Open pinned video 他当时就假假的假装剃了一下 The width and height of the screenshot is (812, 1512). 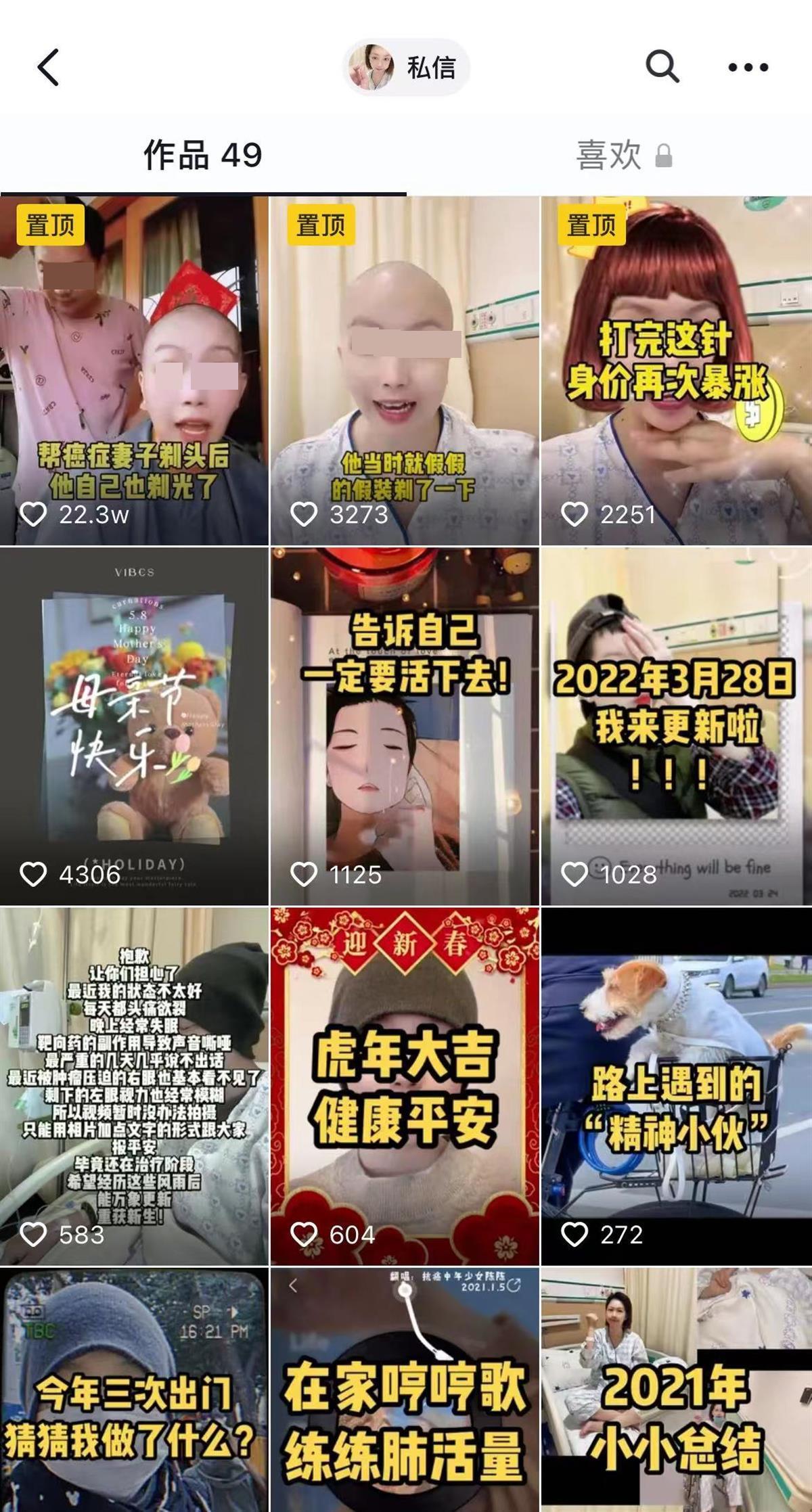pyautogui.click(x=405, y=371)
